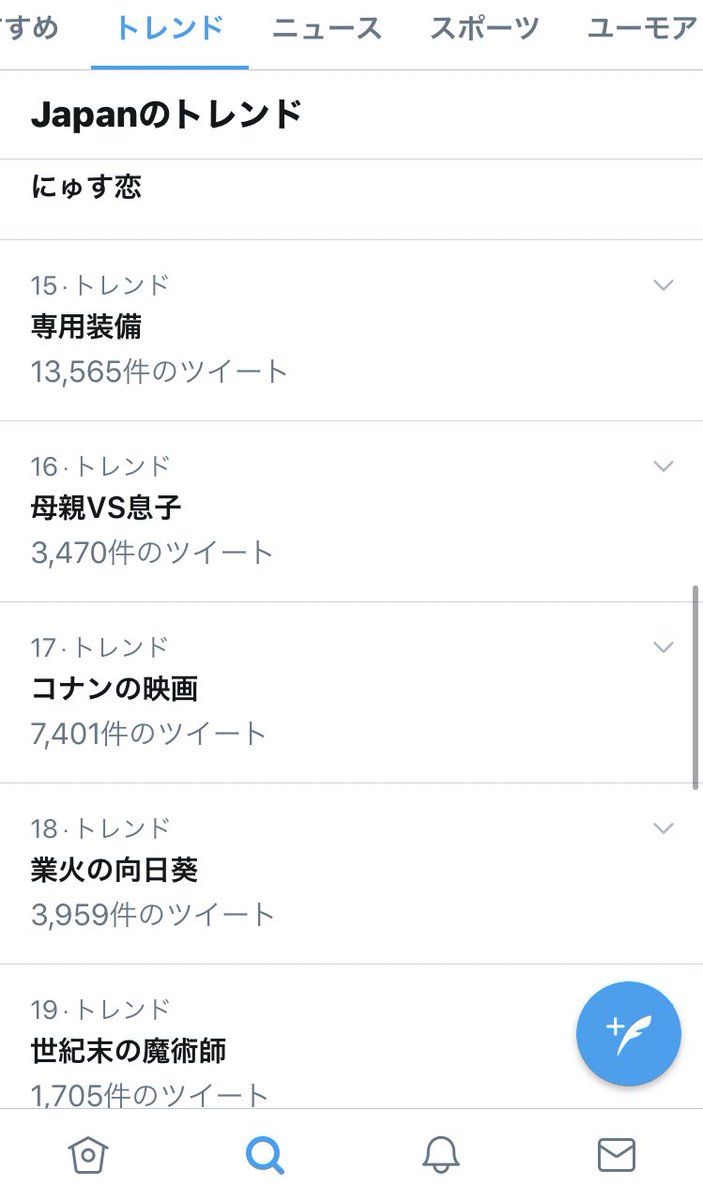Switch to the スポーツ tab
The image size is (703, 1200).
(484, 28)
